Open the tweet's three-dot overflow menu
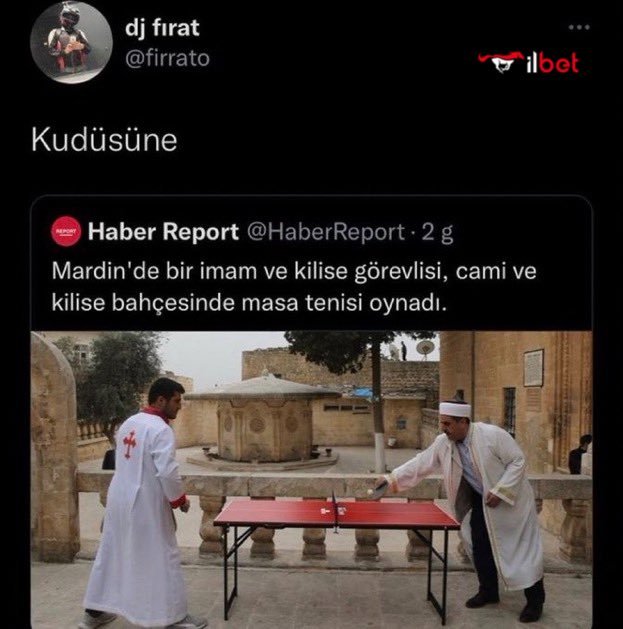623x629 pixels. (578, 28)
